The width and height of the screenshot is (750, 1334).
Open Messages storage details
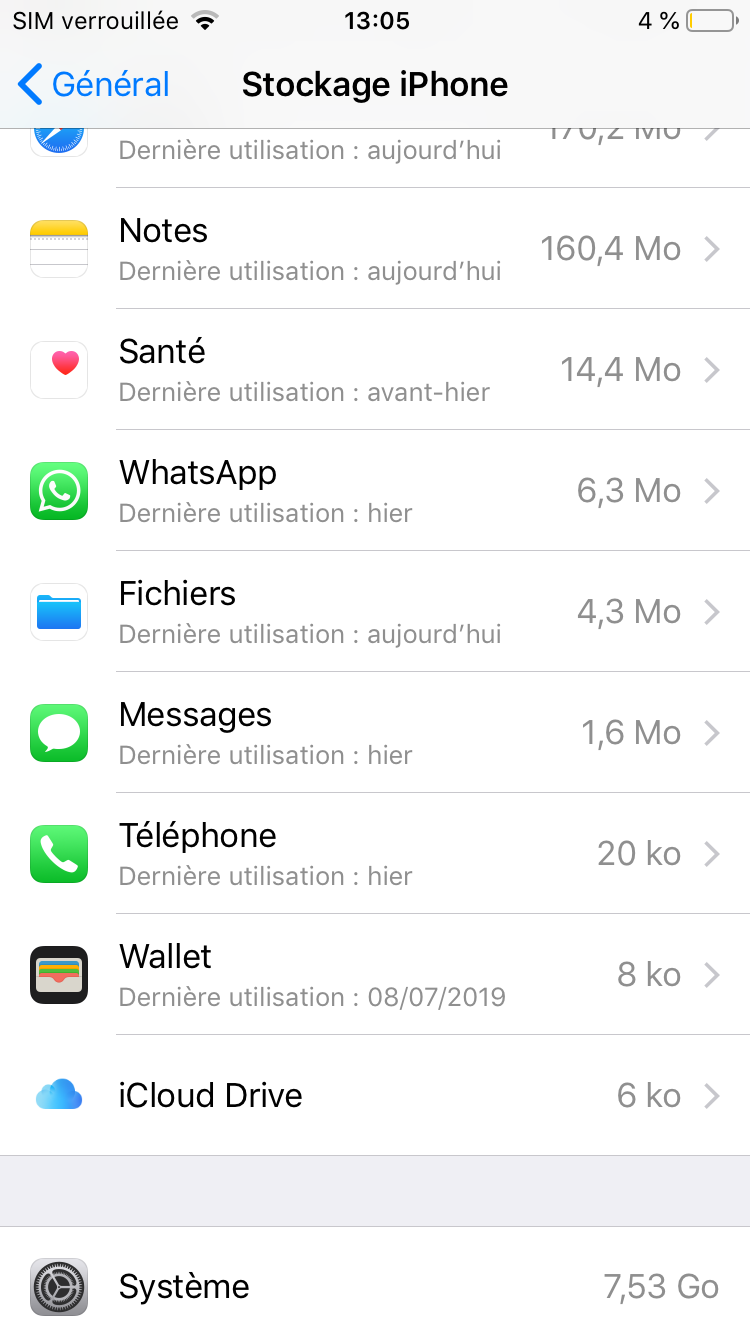[x=375, y=733]
